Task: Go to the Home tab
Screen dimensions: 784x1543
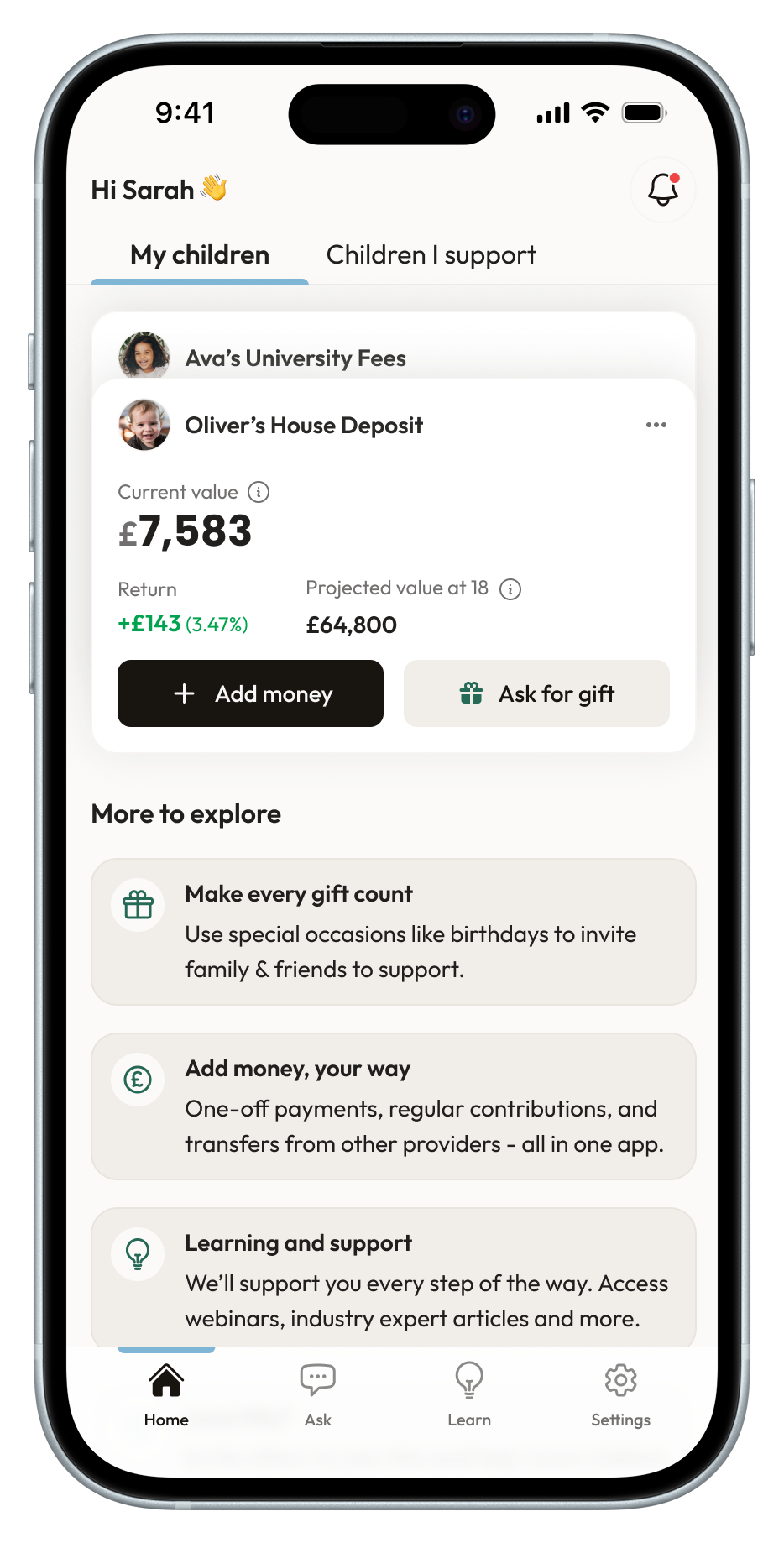Action: 166,1394
